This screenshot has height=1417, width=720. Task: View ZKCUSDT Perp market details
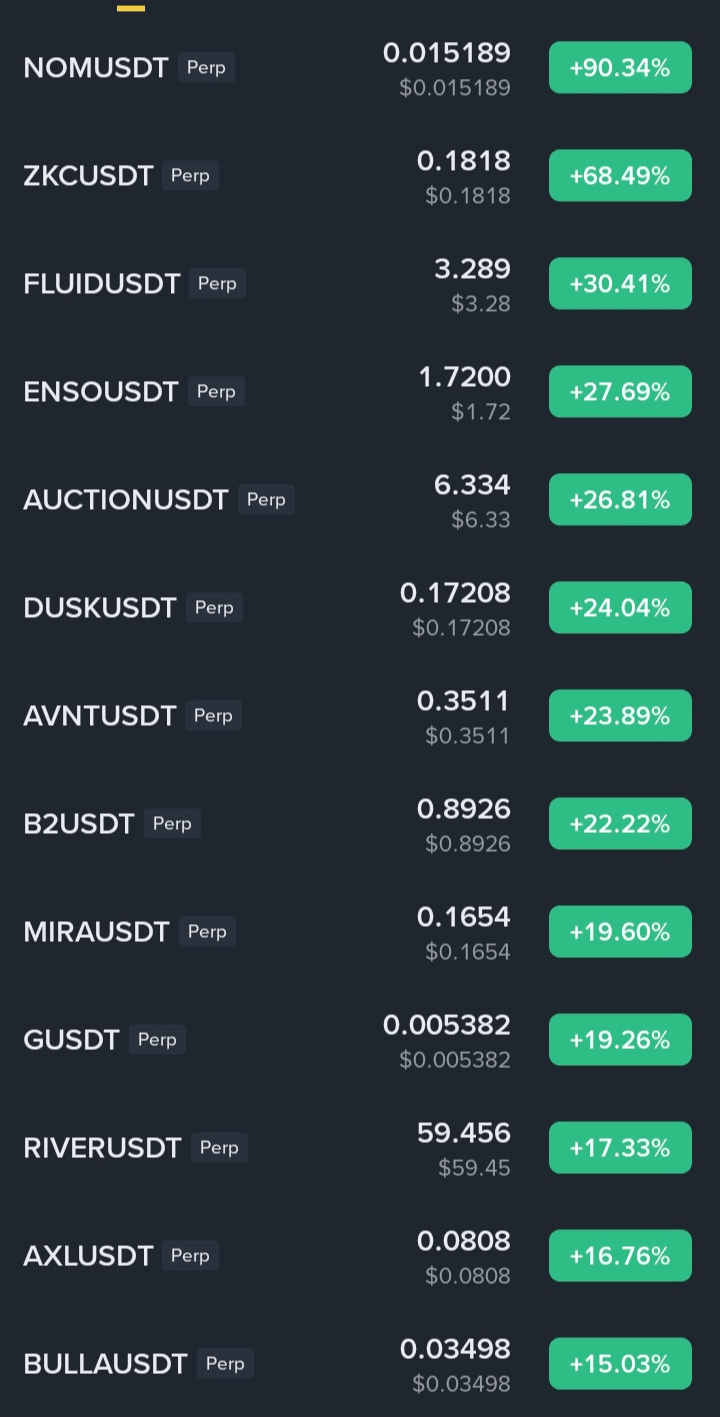(x=88, y=176)
